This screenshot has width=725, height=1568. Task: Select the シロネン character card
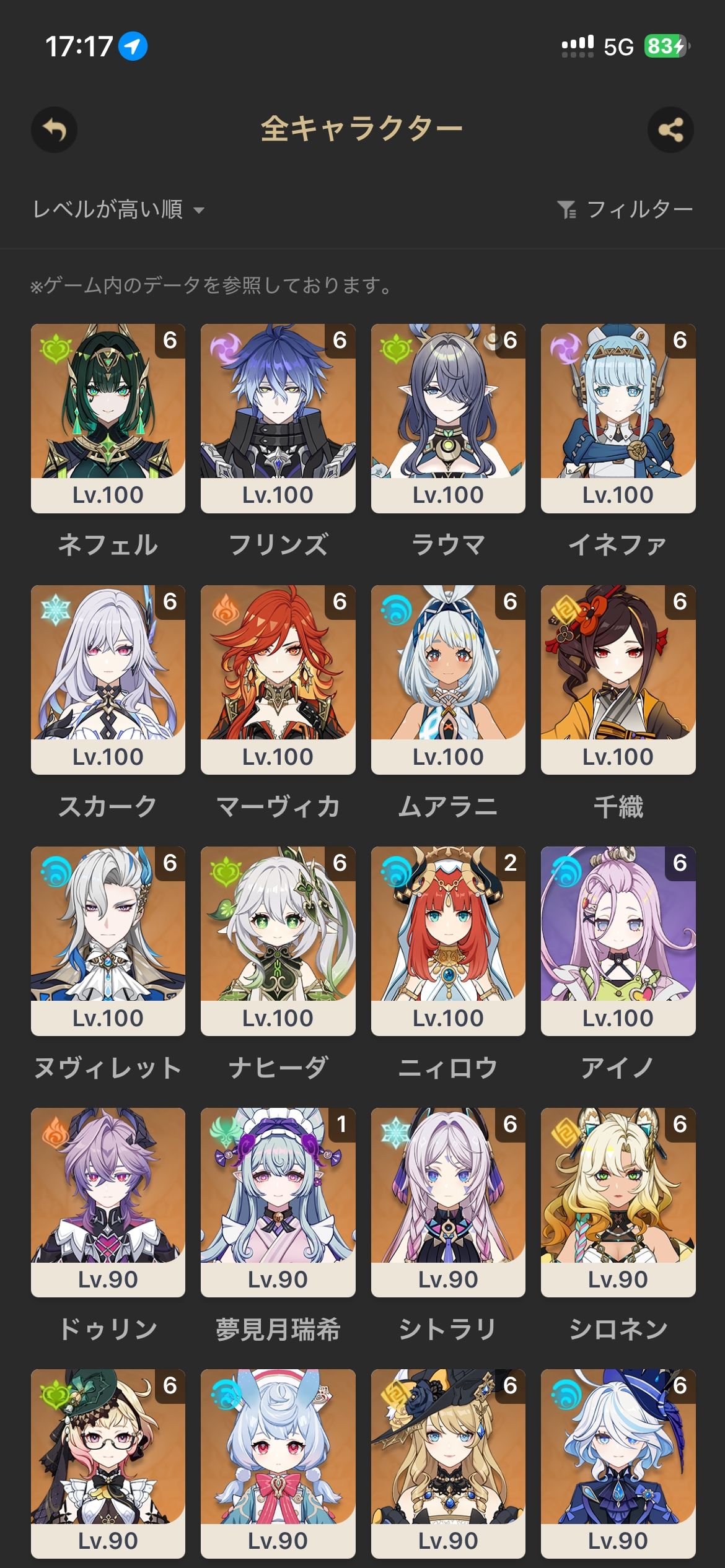(618, 1202)
